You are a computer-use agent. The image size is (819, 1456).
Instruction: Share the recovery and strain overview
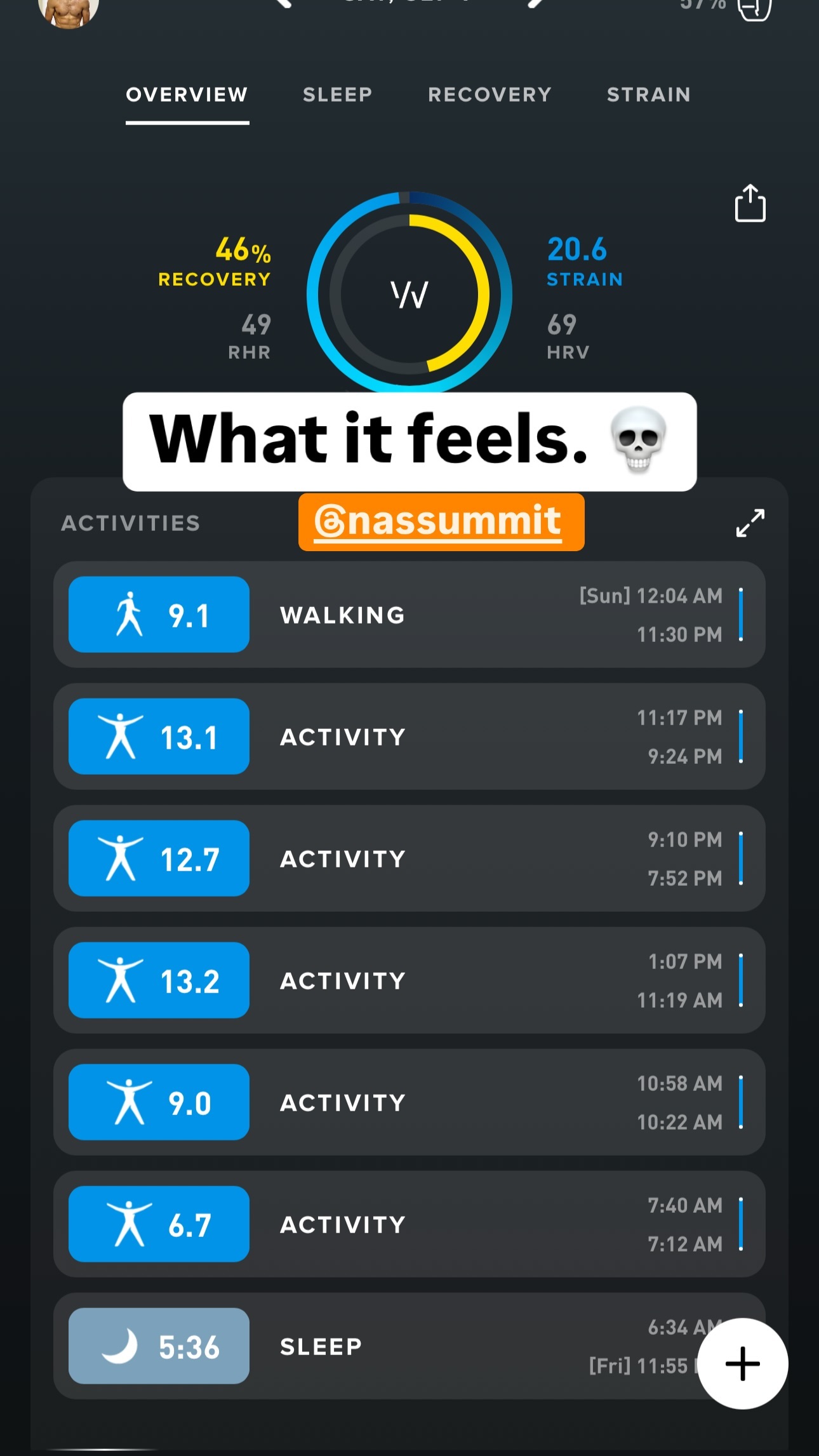(x=750, y=203)
